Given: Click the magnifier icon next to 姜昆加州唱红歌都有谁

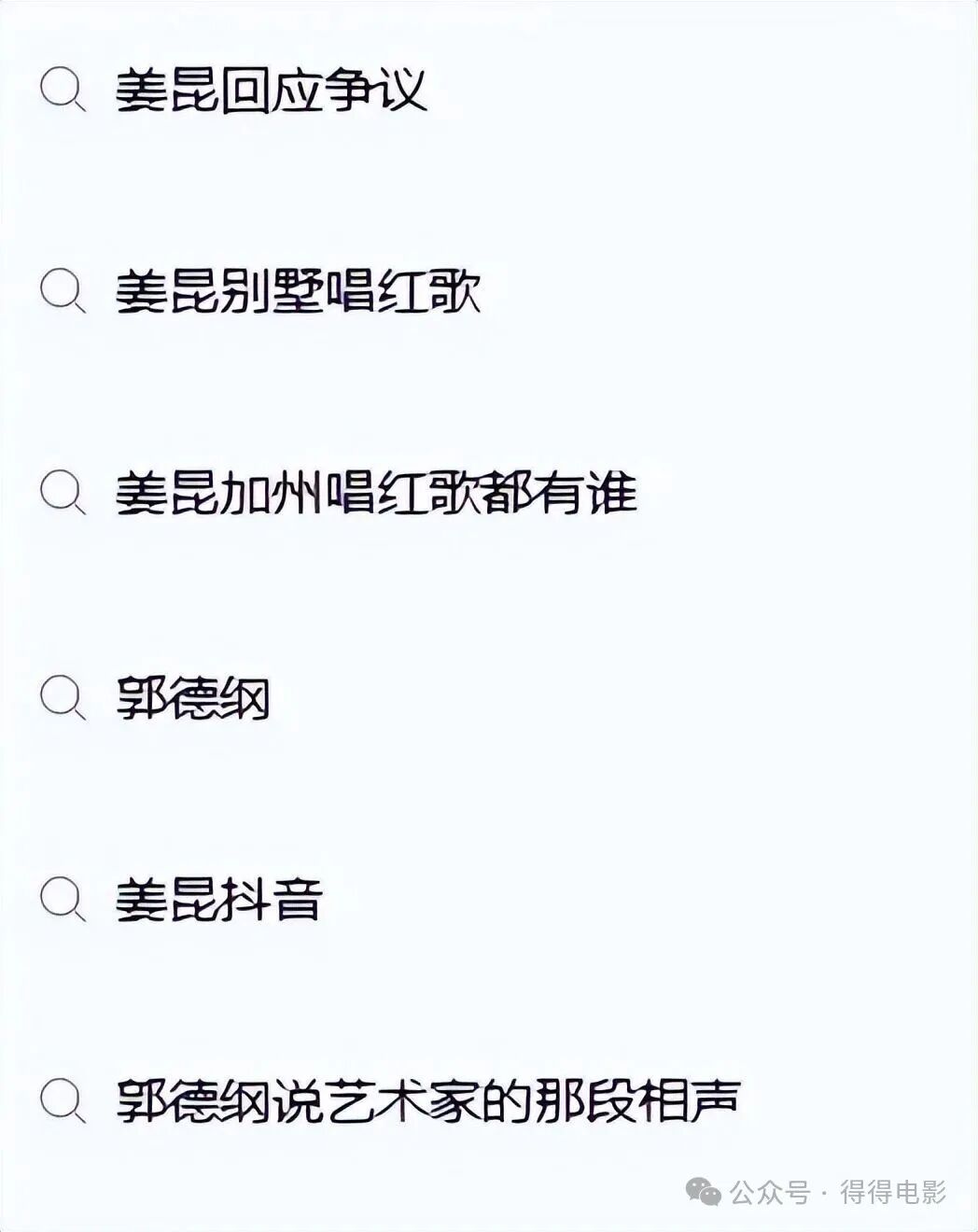Looking at the screenshot, I should point(62,487).
